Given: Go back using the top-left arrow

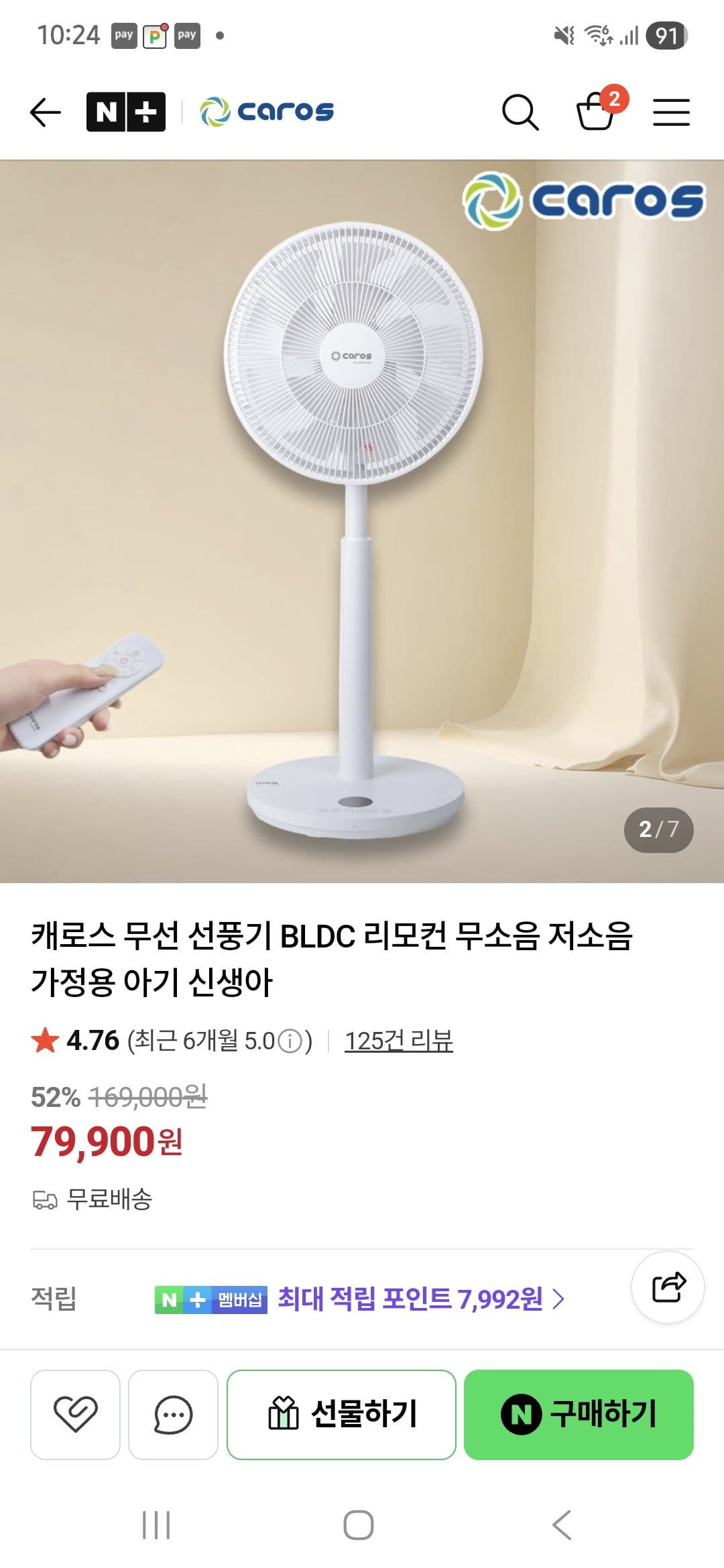Looking at the screenshot, I should (x=46, y=112).
